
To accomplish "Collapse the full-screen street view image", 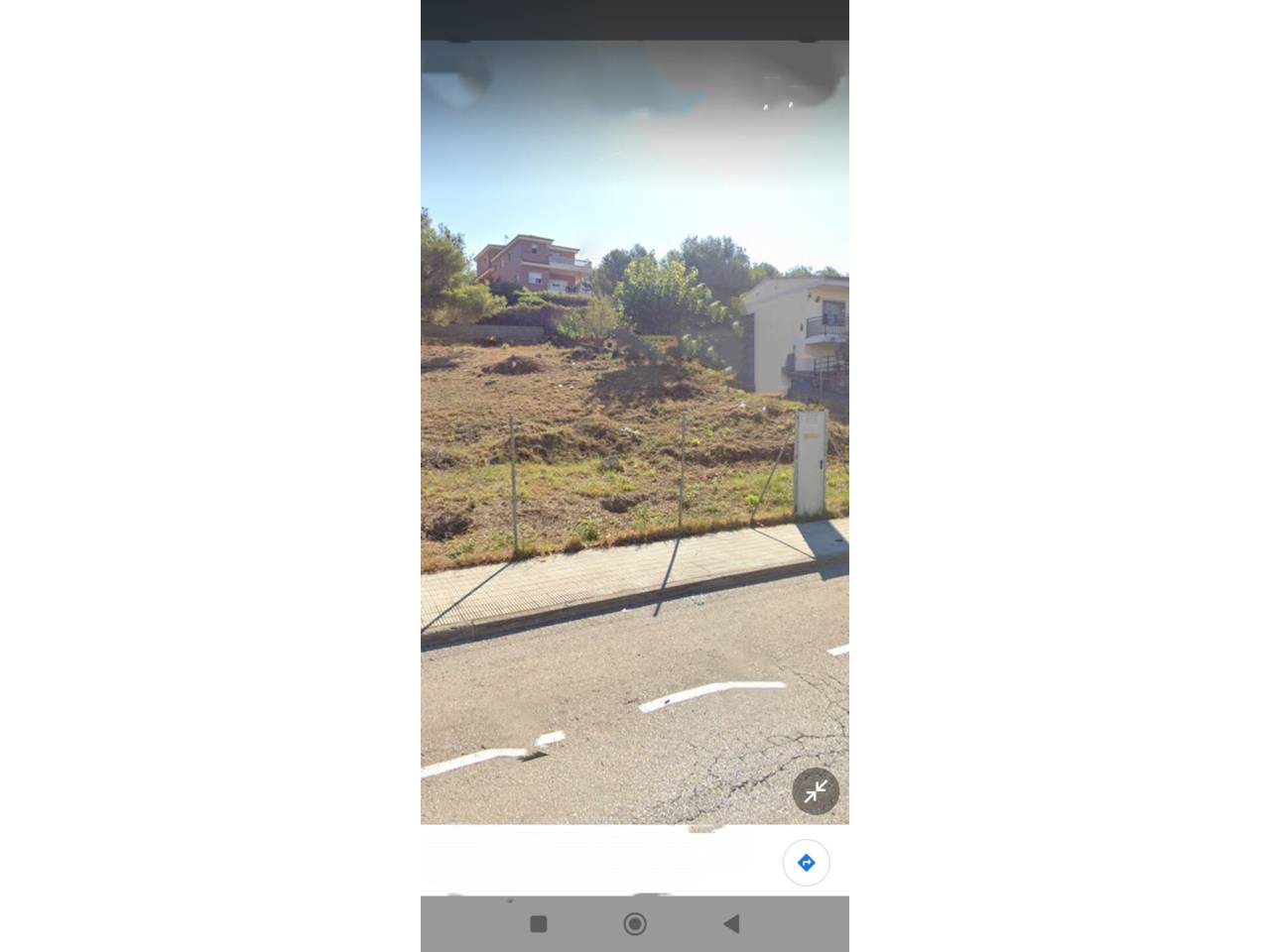I will coord(816,791).
